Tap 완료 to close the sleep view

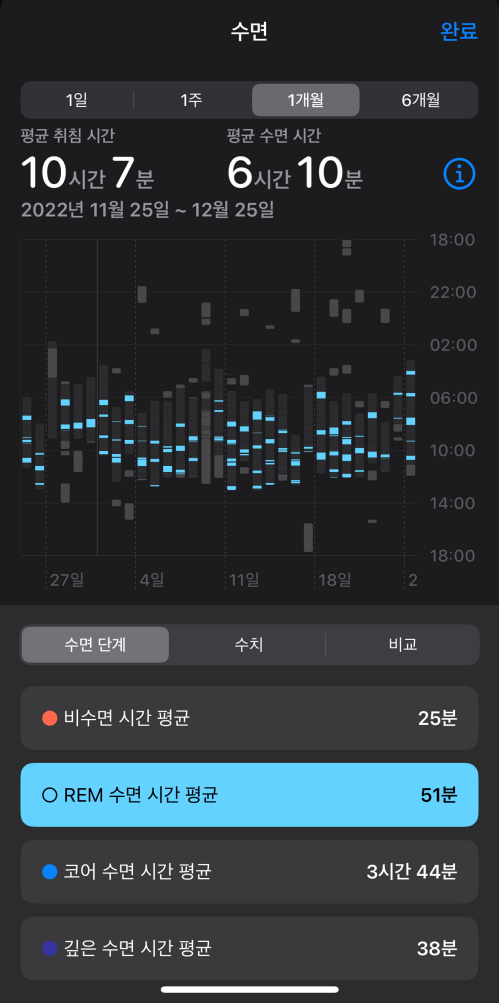(459, 31)
